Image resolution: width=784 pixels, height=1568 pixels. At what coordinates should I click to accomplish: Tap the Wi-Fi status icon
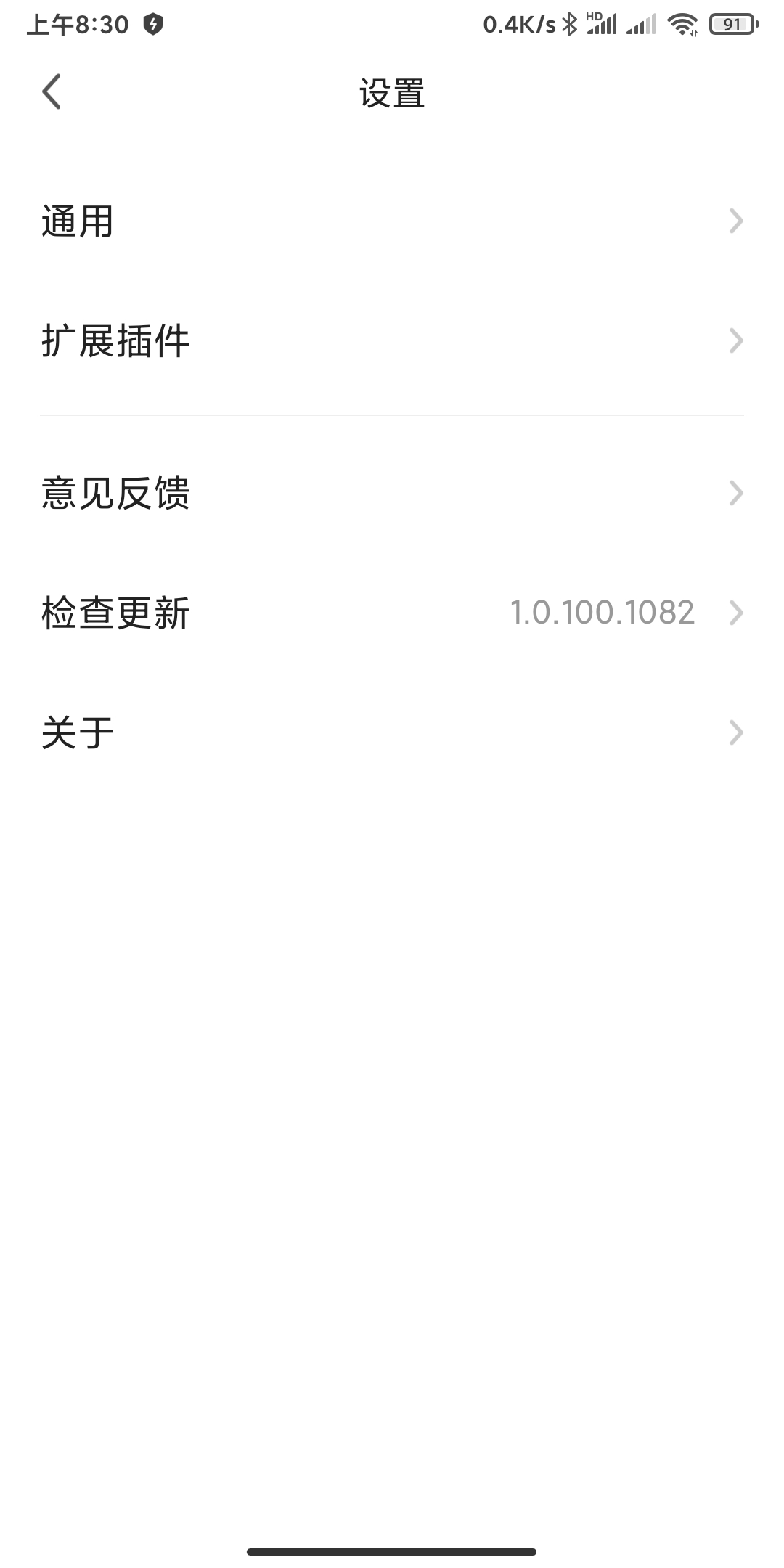(x=681, y=23)
